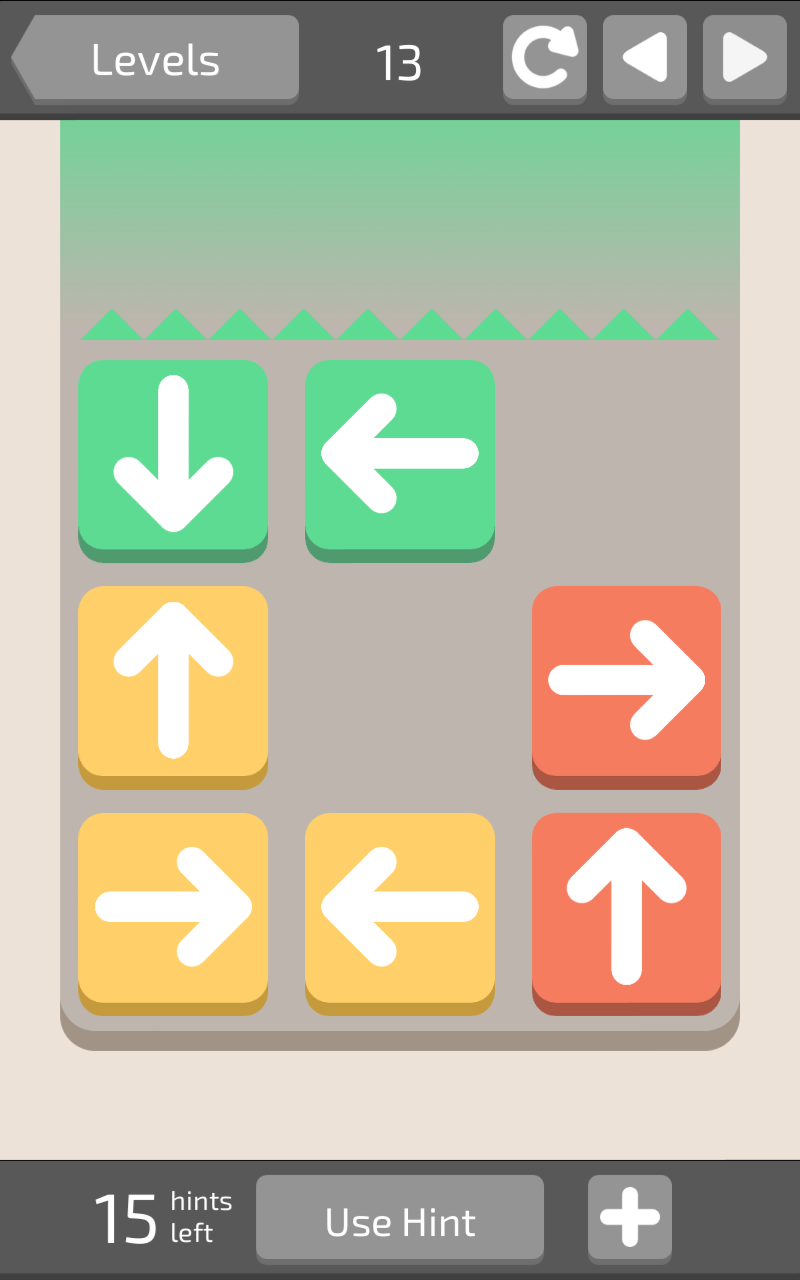
Task: Tap the red up-arrow block
Action: (627, 914)
